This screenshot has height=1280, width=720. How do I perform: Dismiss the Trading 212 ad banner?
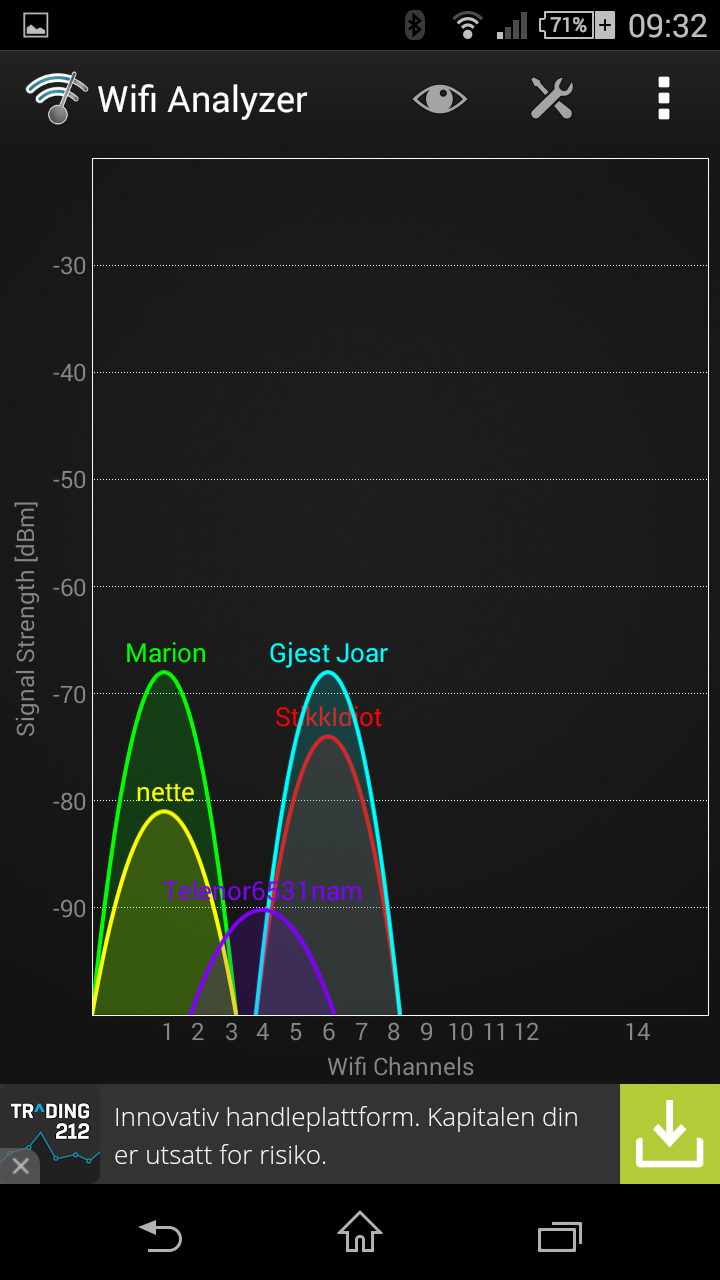(x=20, y=1166)
